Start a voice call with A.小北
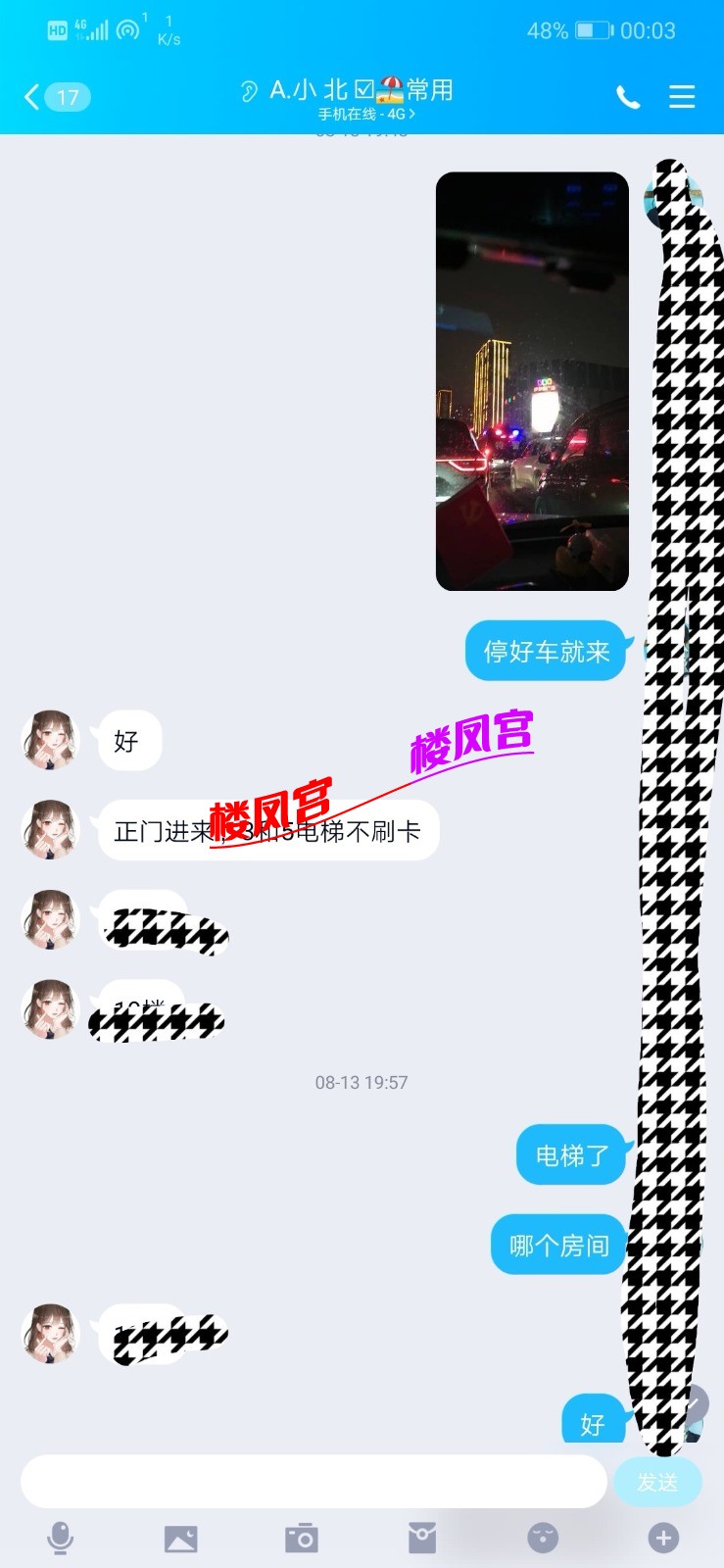 628,97
